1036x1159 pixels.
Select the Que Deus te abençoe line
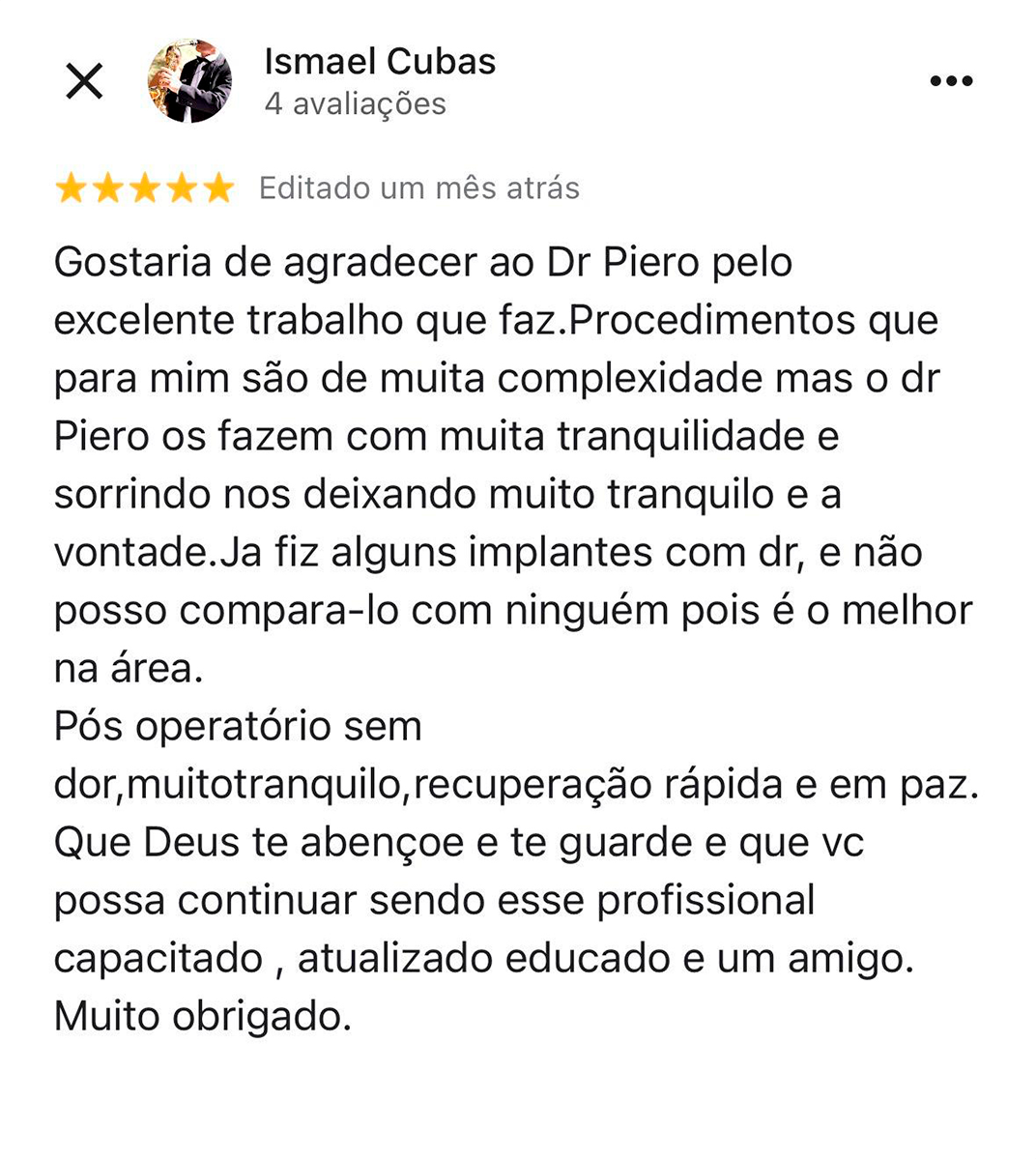click(463, 843)
